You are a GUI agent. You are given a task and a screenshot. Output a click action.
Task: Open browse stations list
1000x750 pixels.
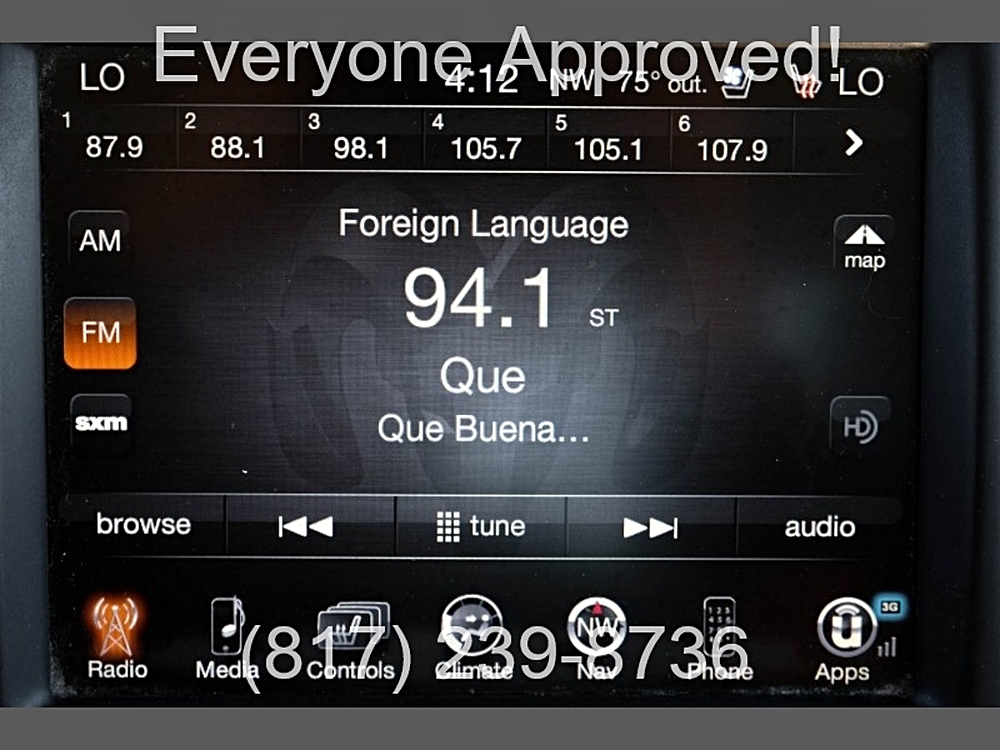click(143, 525)
